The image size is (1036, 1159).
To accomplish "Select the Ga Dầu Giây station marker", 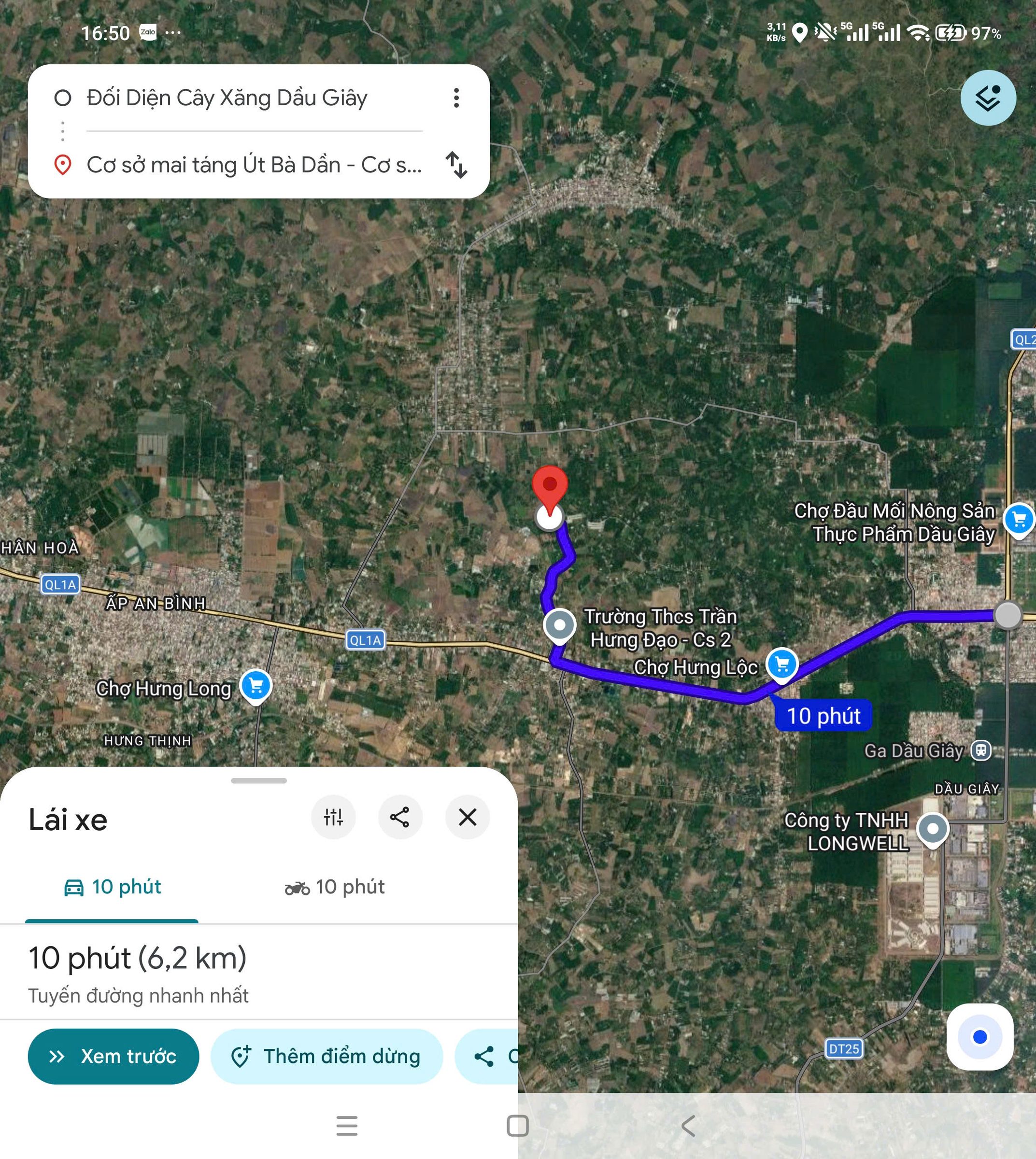I will click(x=981, y=750).
